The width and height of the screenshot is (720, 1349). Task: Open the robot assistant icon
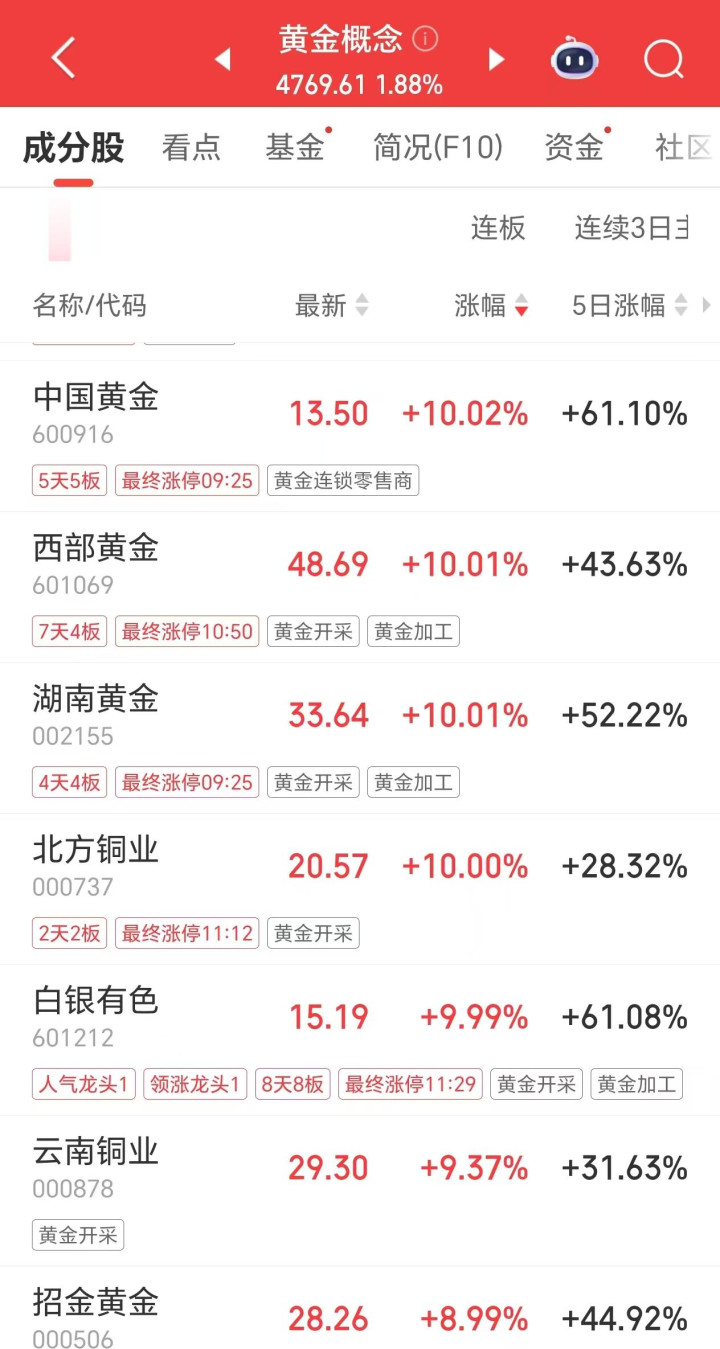click(574, 59)
